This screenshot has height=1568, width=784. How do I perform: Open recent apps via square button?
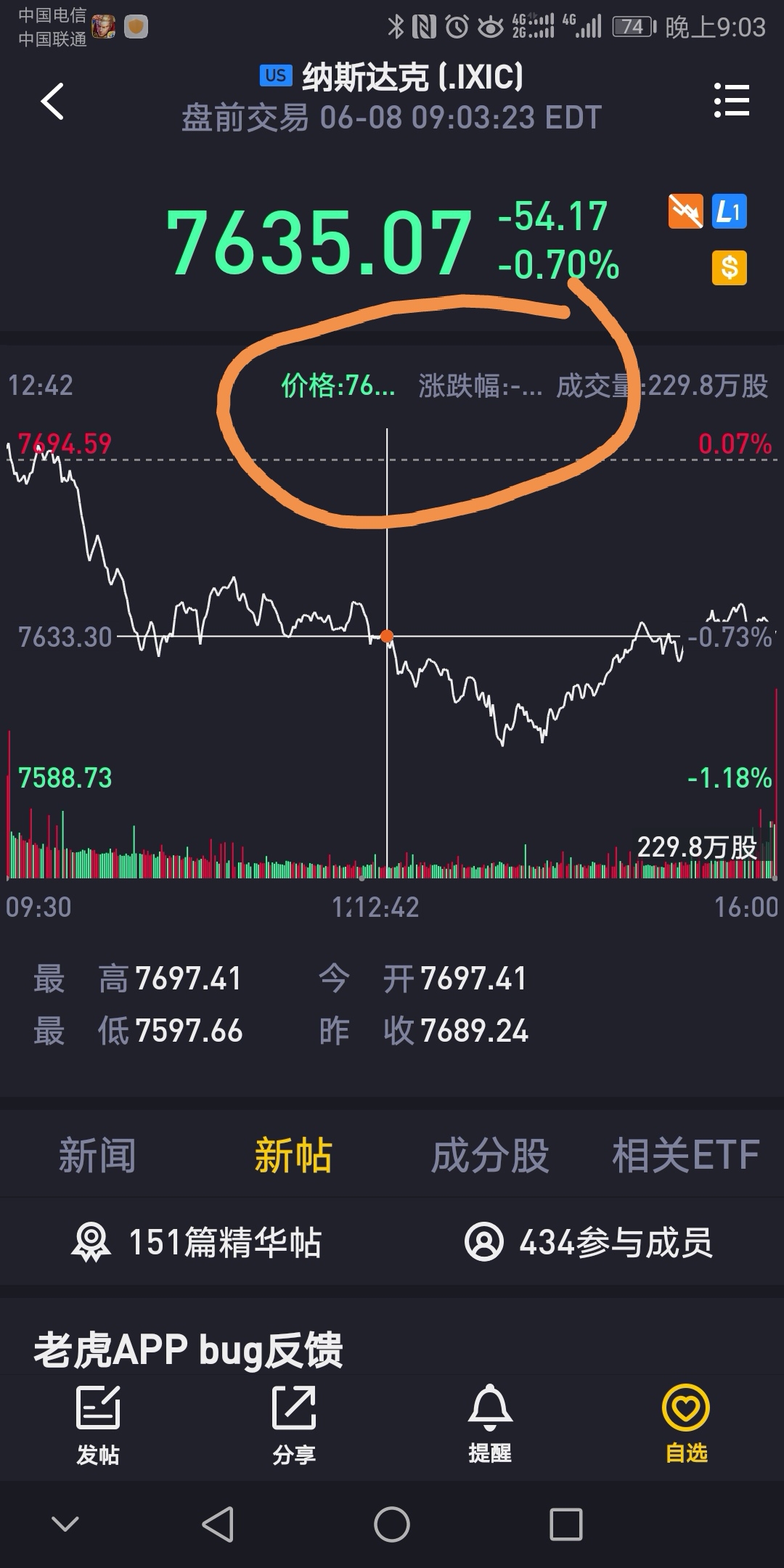(x=565, y=1524)
